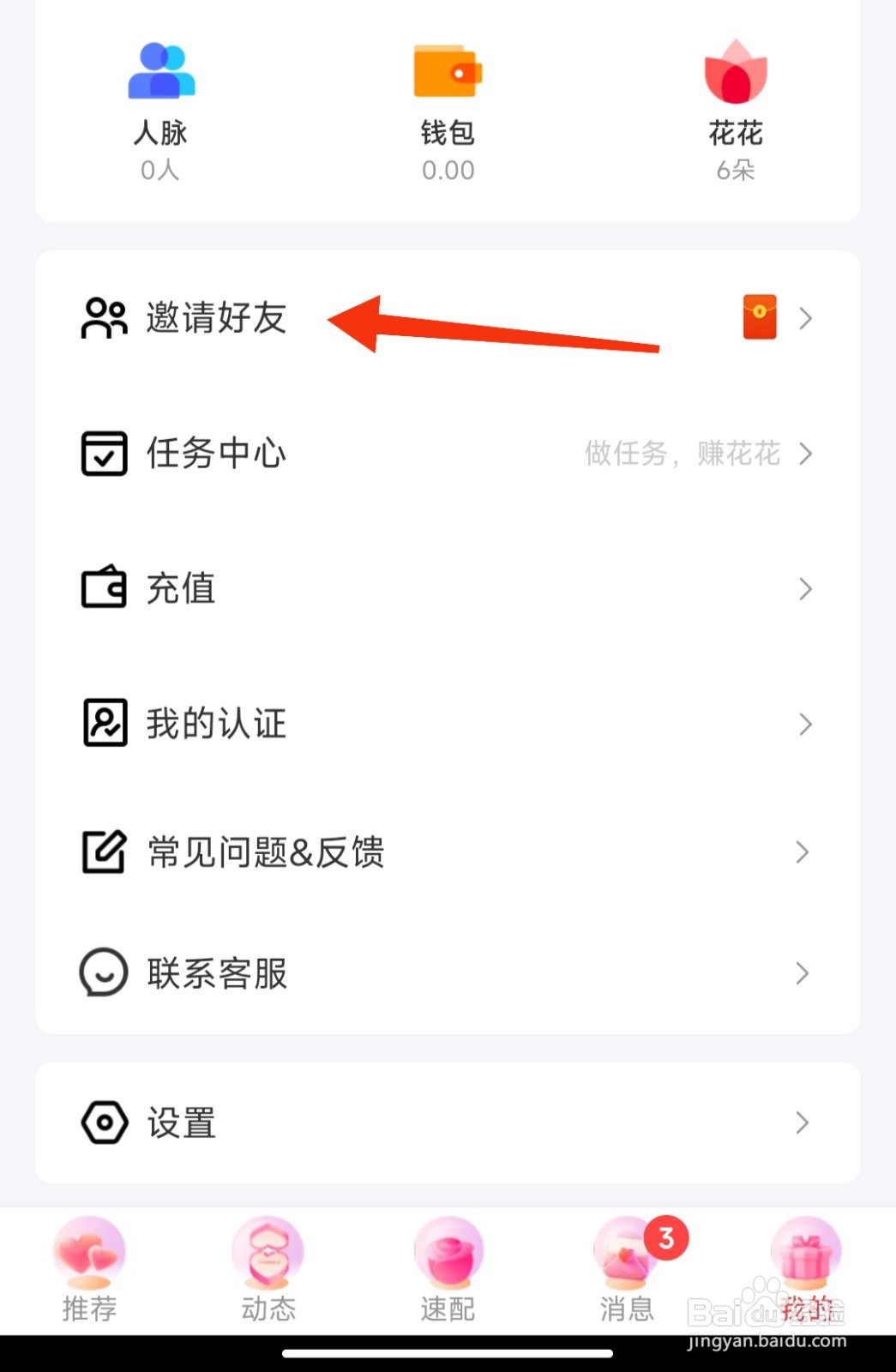Expand the 设置 row chevron
The width and height of the screenshot is (896, 1372).
804,1122
